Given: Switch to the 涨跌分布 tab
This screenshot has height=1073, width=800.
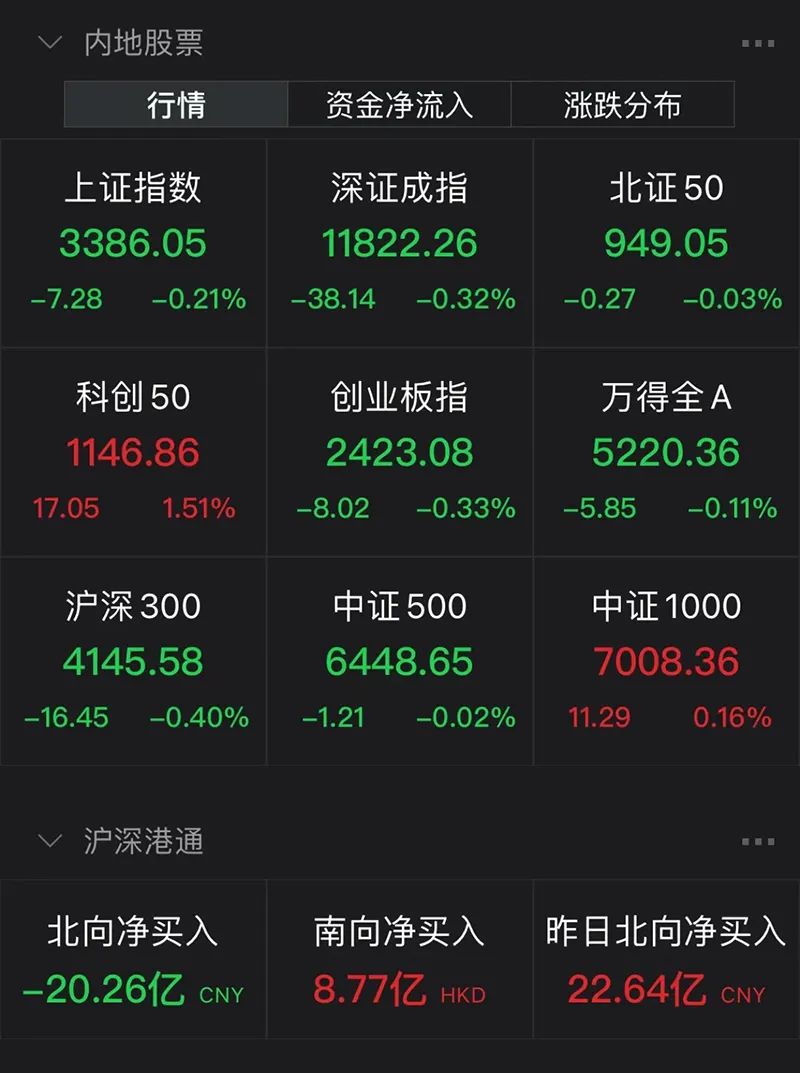Looking at the screenshot, I should [x=622, y=105].
